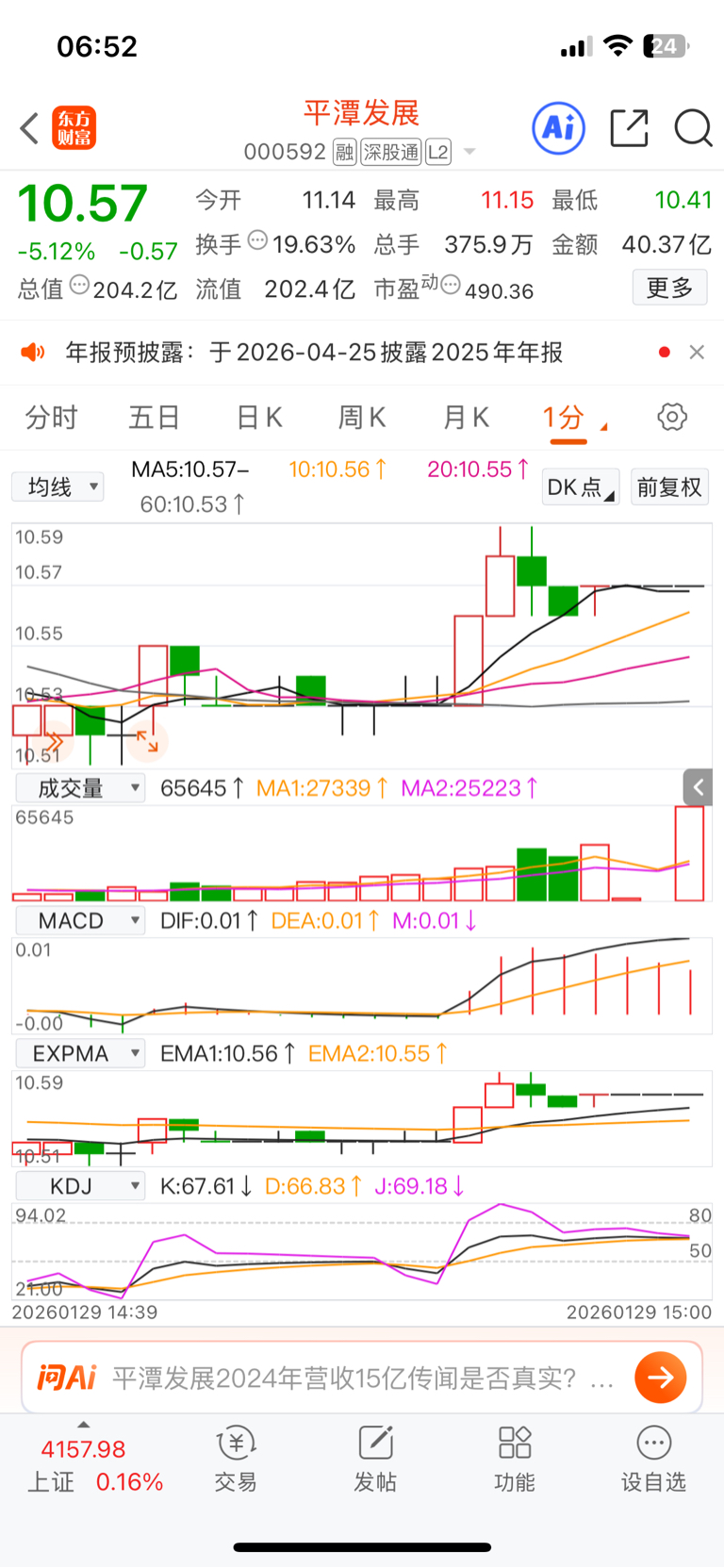Switch to the 五日 chart tab

coord(154,417)
